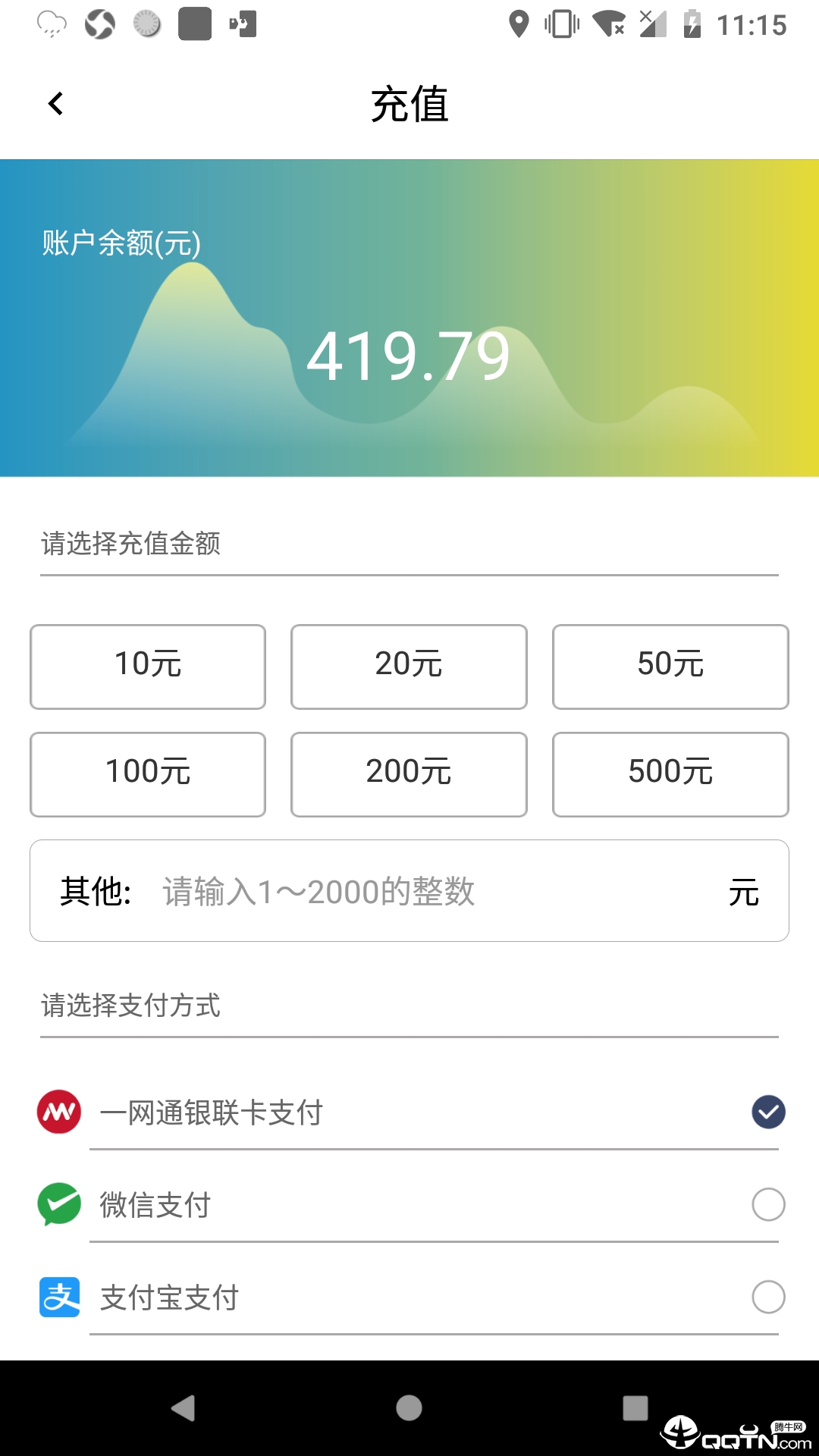Viewport: 819px width, 1456px height.
Task: Tap the back arrow to exit recharge page
Action: coord(55,102)
